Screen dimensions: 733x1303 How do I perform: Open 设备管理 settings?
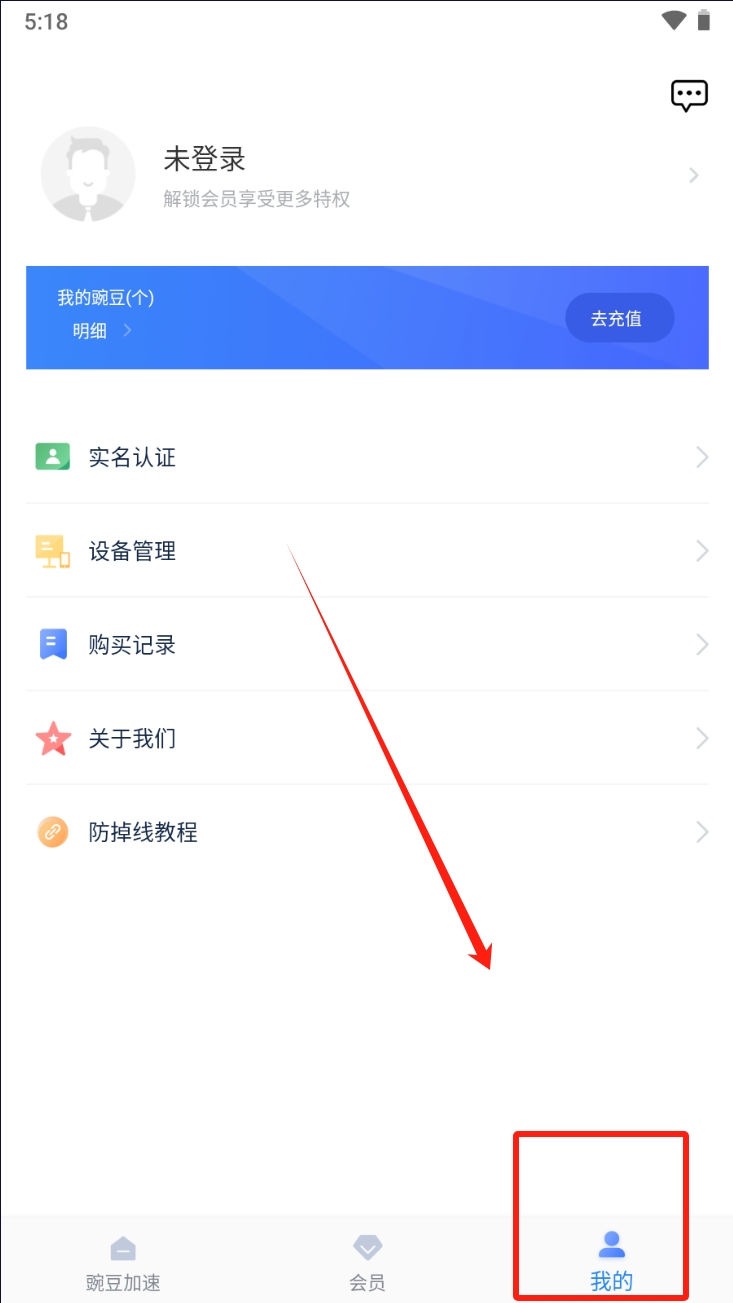[x=366, y=551]
